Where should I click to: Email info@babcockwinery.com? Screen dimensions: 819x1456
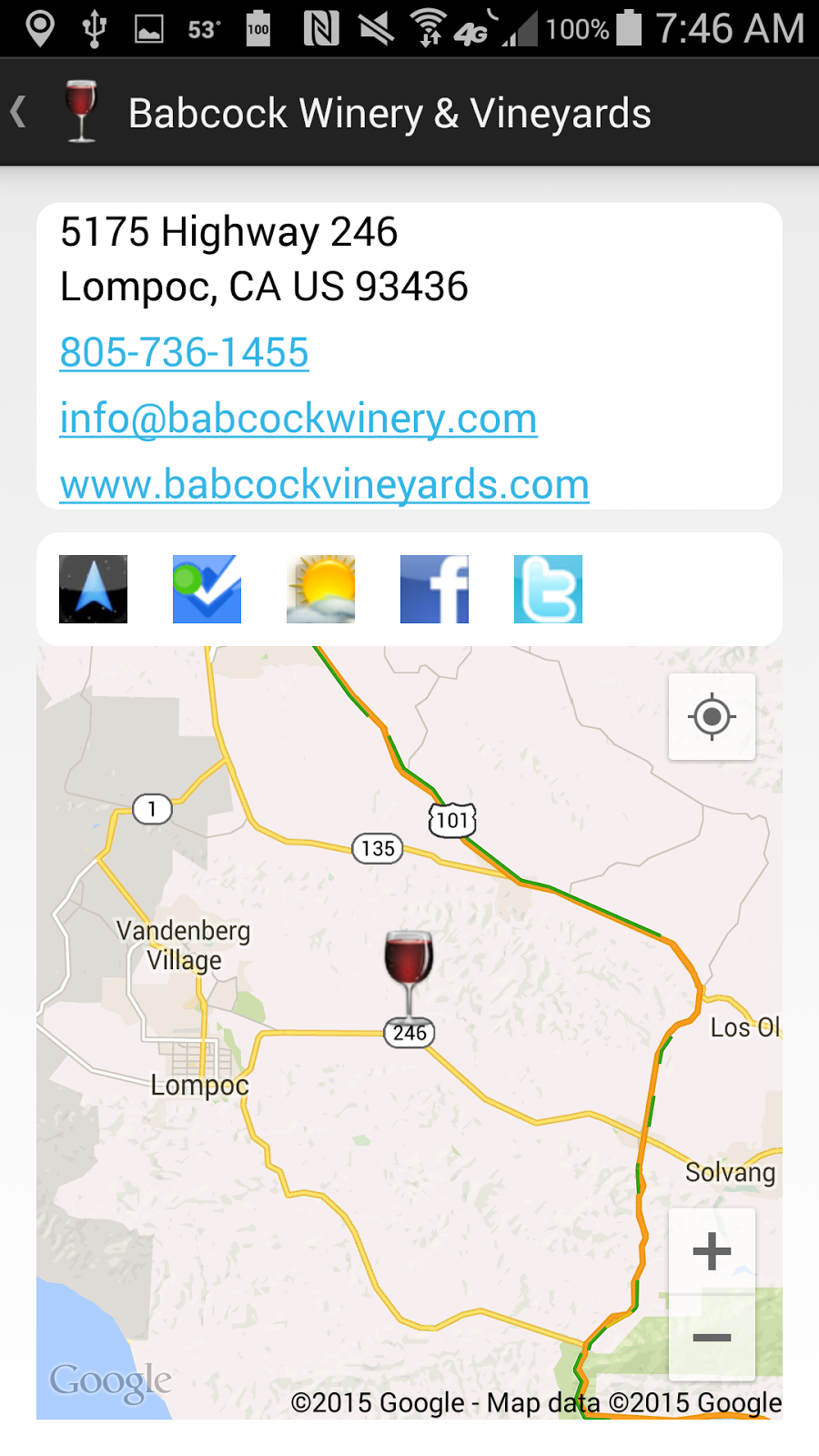pos(298,419)
